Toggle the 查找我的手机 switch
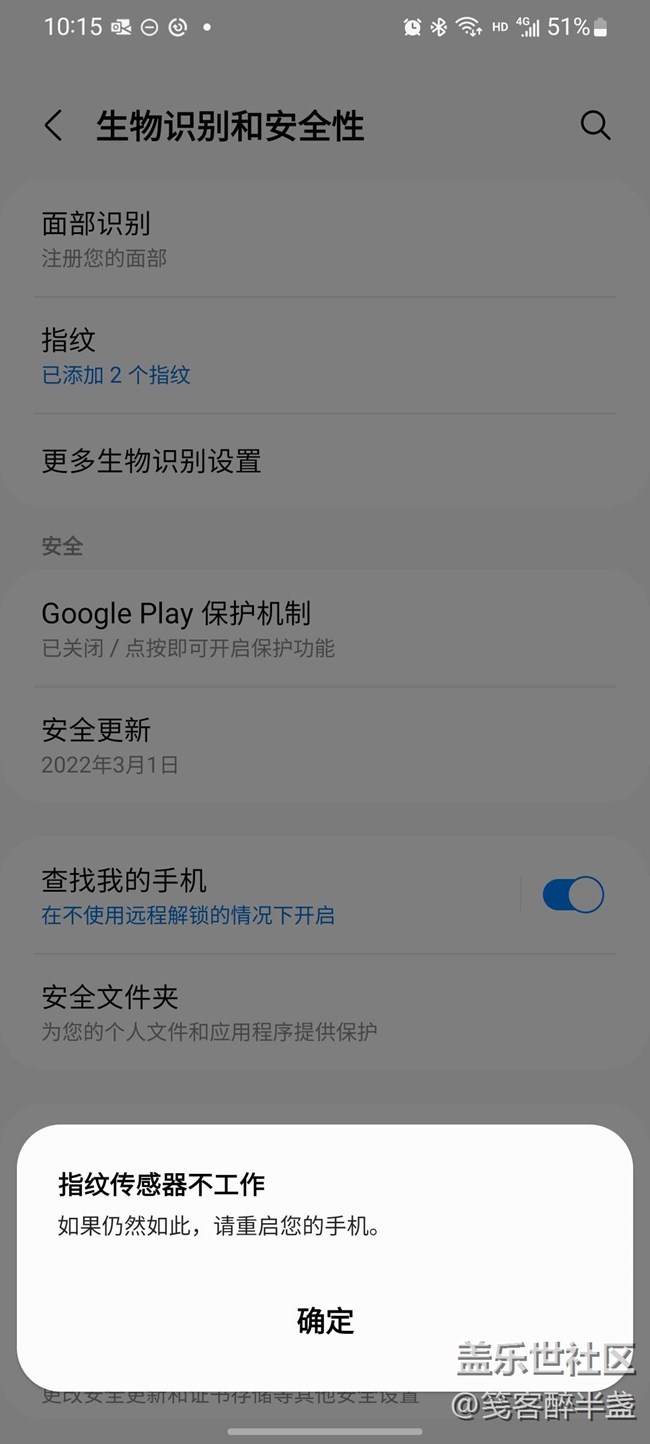Screen dimensions: 650x1444 573,895
